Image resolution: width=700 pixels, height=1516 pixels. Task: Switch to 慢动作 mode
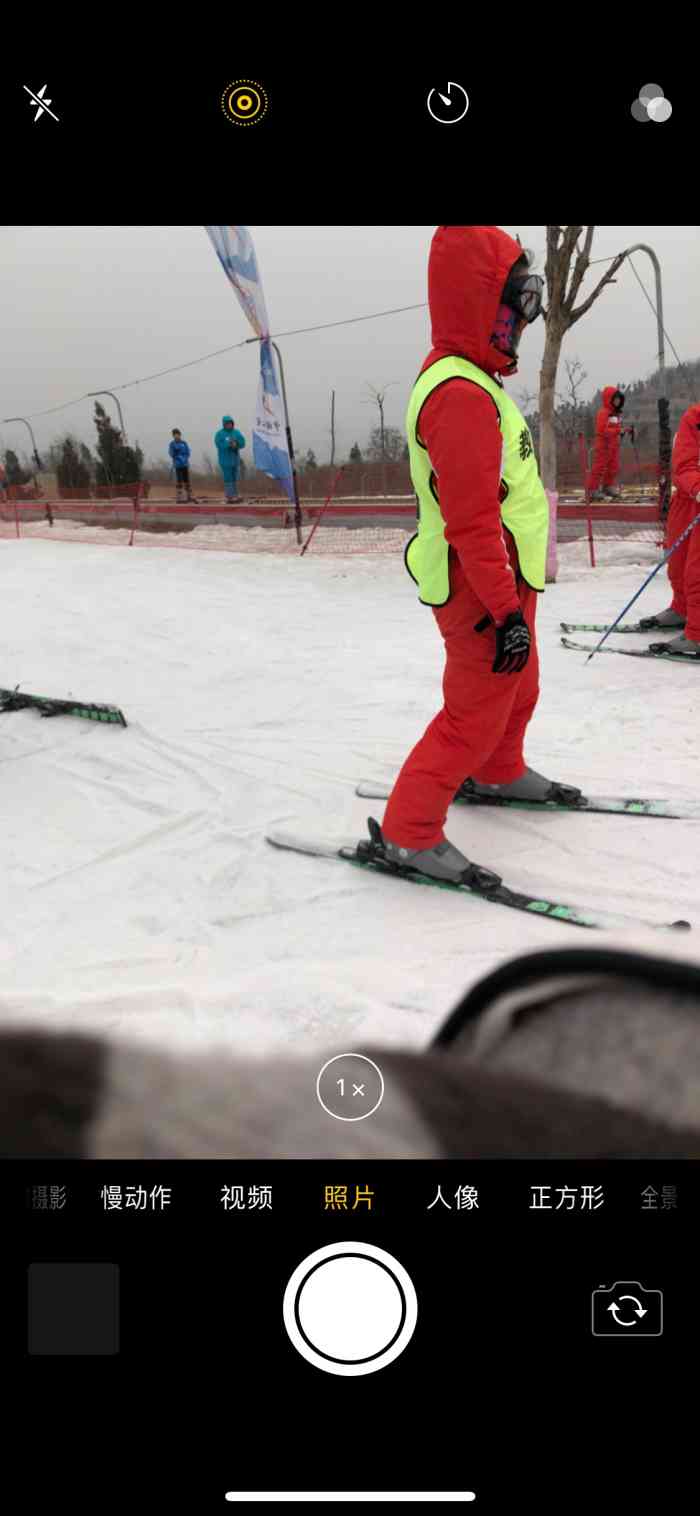(x=136, y=1197)
